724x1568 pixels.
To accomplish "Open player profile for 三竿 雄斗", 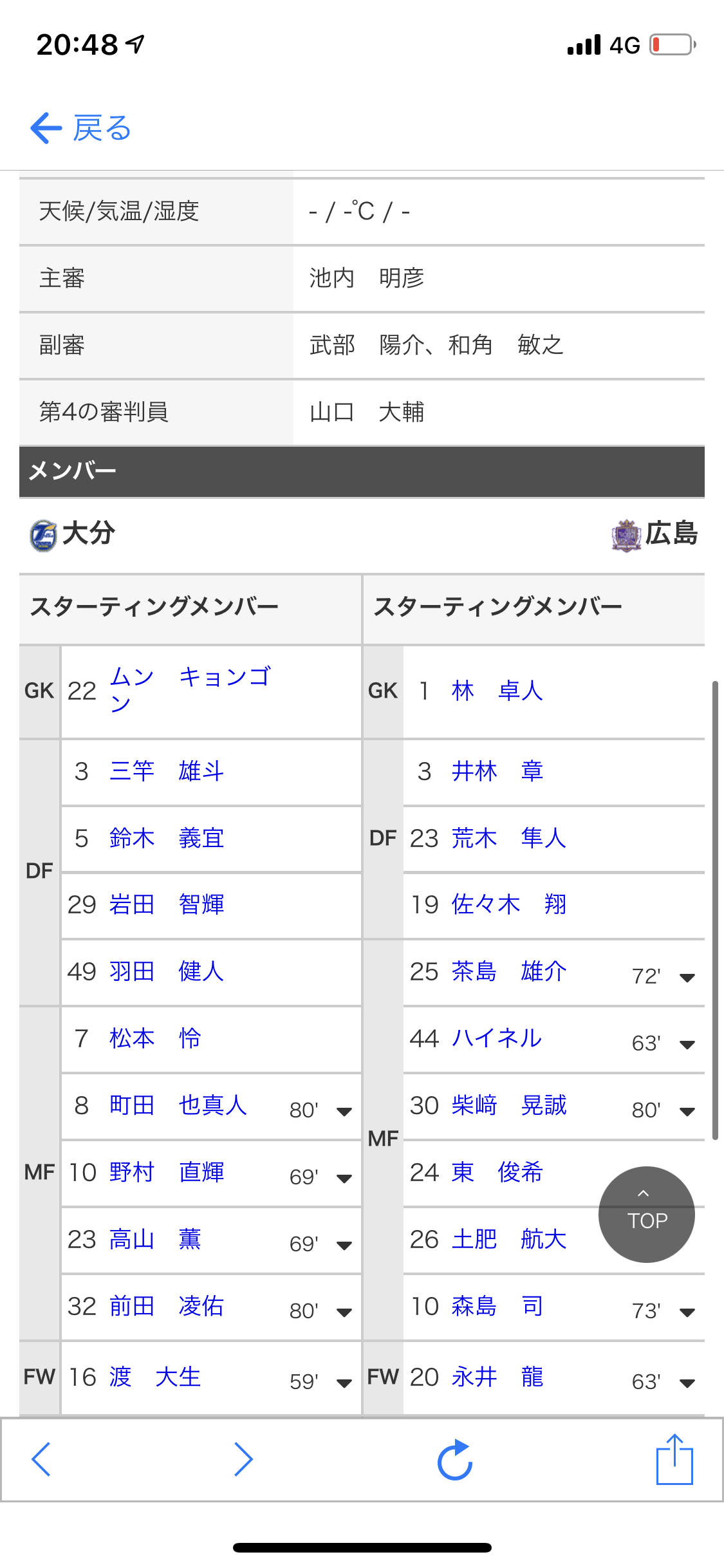I will coord(167,771).
